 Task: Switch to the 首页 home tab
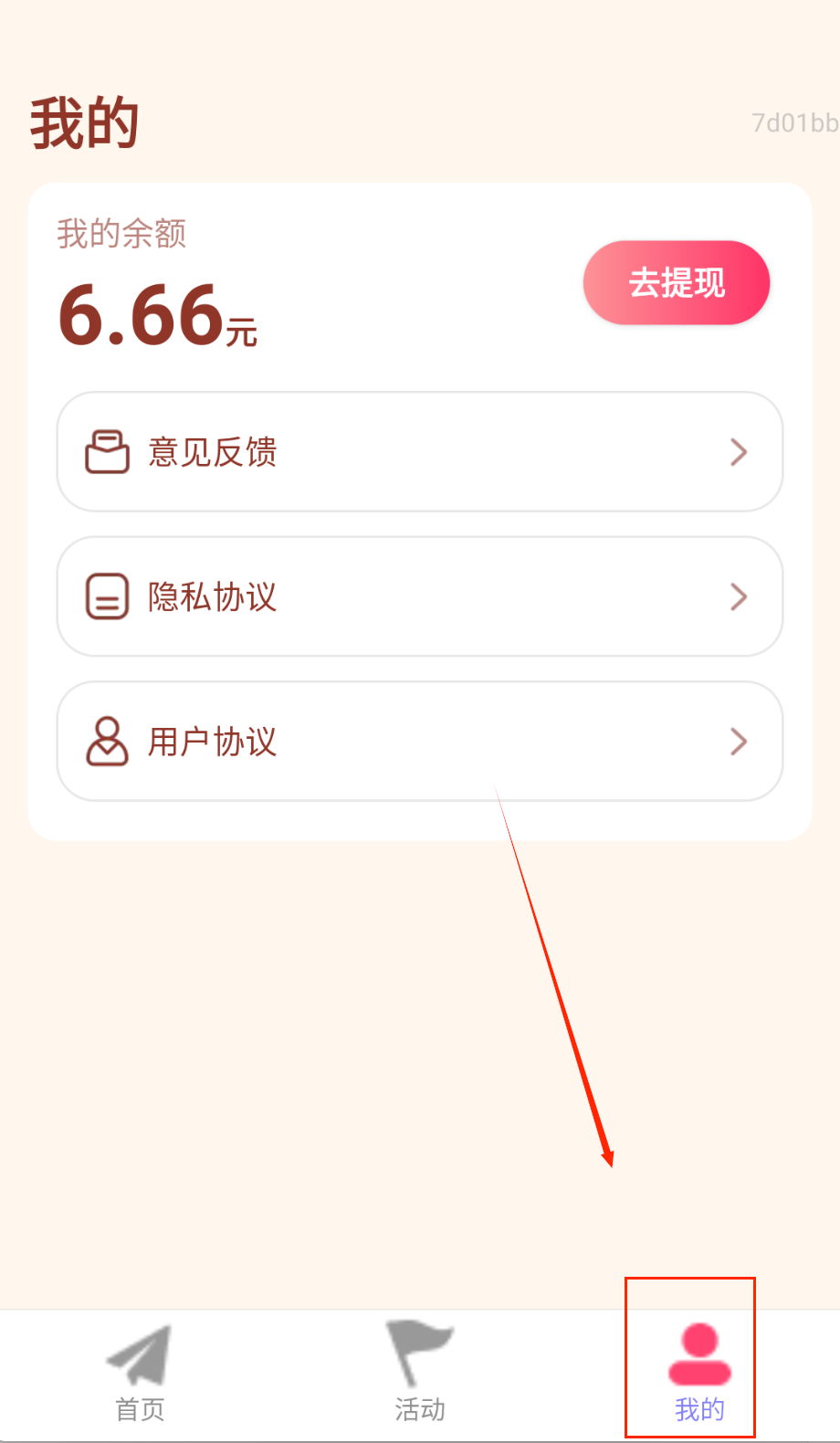pyautogui.click(x=140, y=1375)
